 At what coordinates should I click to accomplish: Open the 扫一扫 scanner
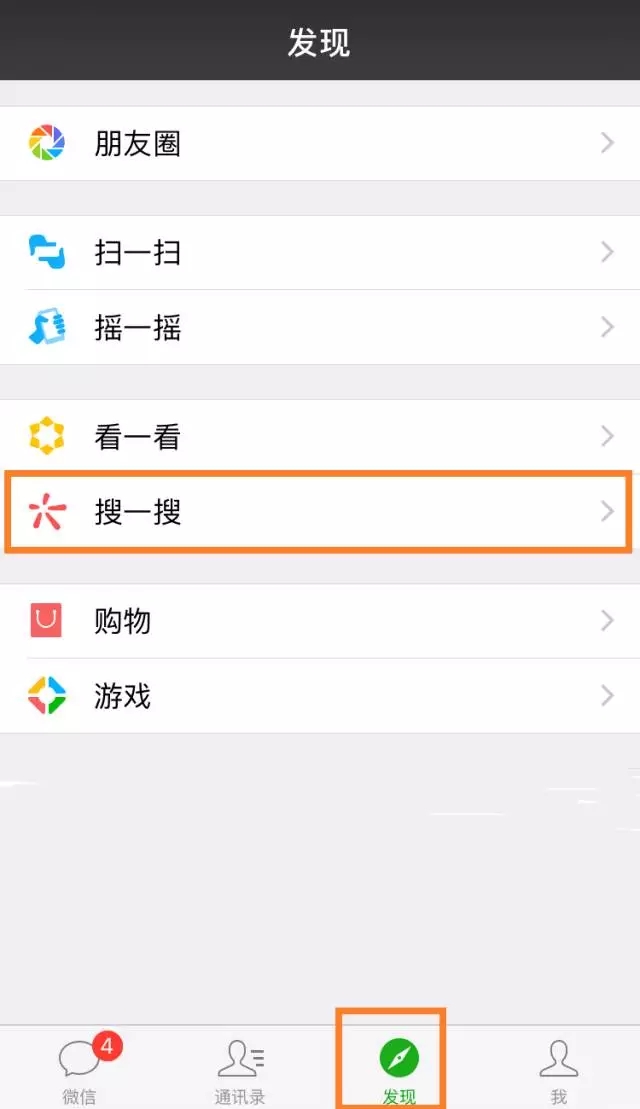pos(320,252)
